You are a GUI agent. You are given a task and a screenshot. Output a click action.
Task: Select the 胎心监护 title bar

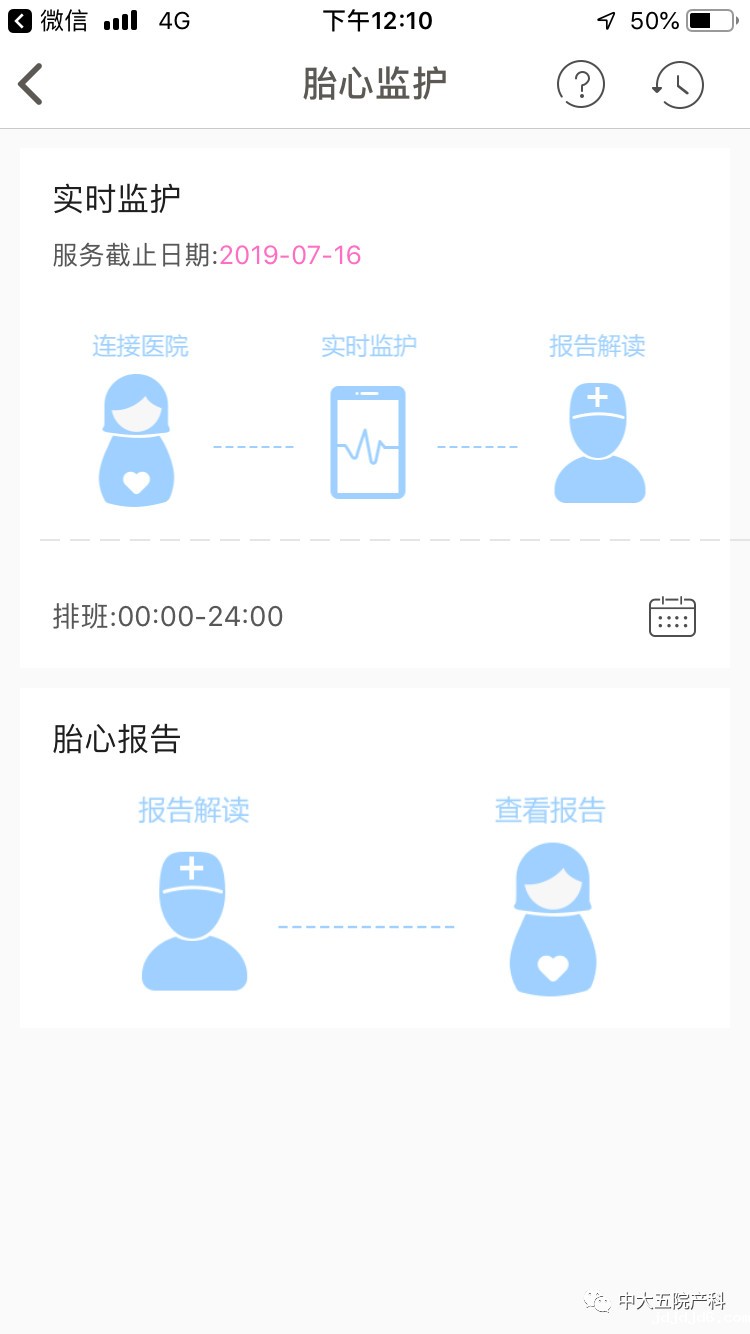point(375,84)
